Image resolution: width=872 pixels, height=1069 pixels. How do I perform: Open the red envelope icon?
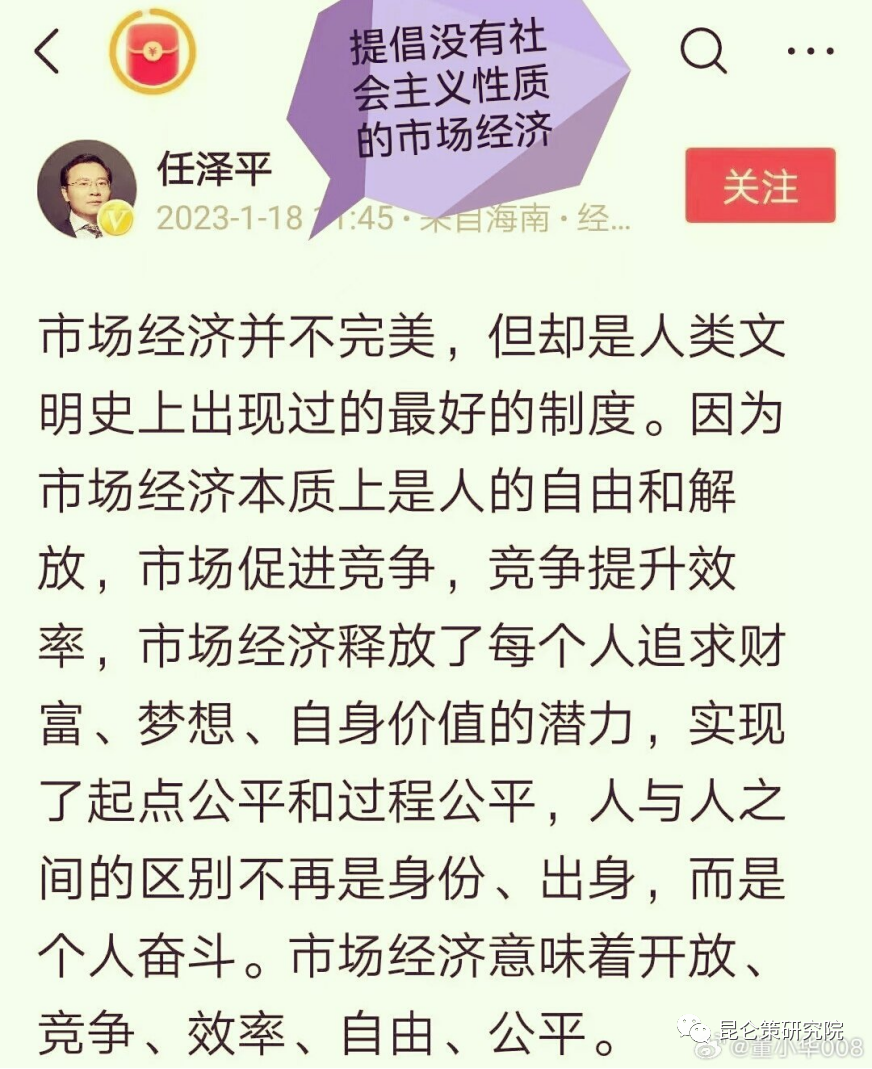pos(152,53)
